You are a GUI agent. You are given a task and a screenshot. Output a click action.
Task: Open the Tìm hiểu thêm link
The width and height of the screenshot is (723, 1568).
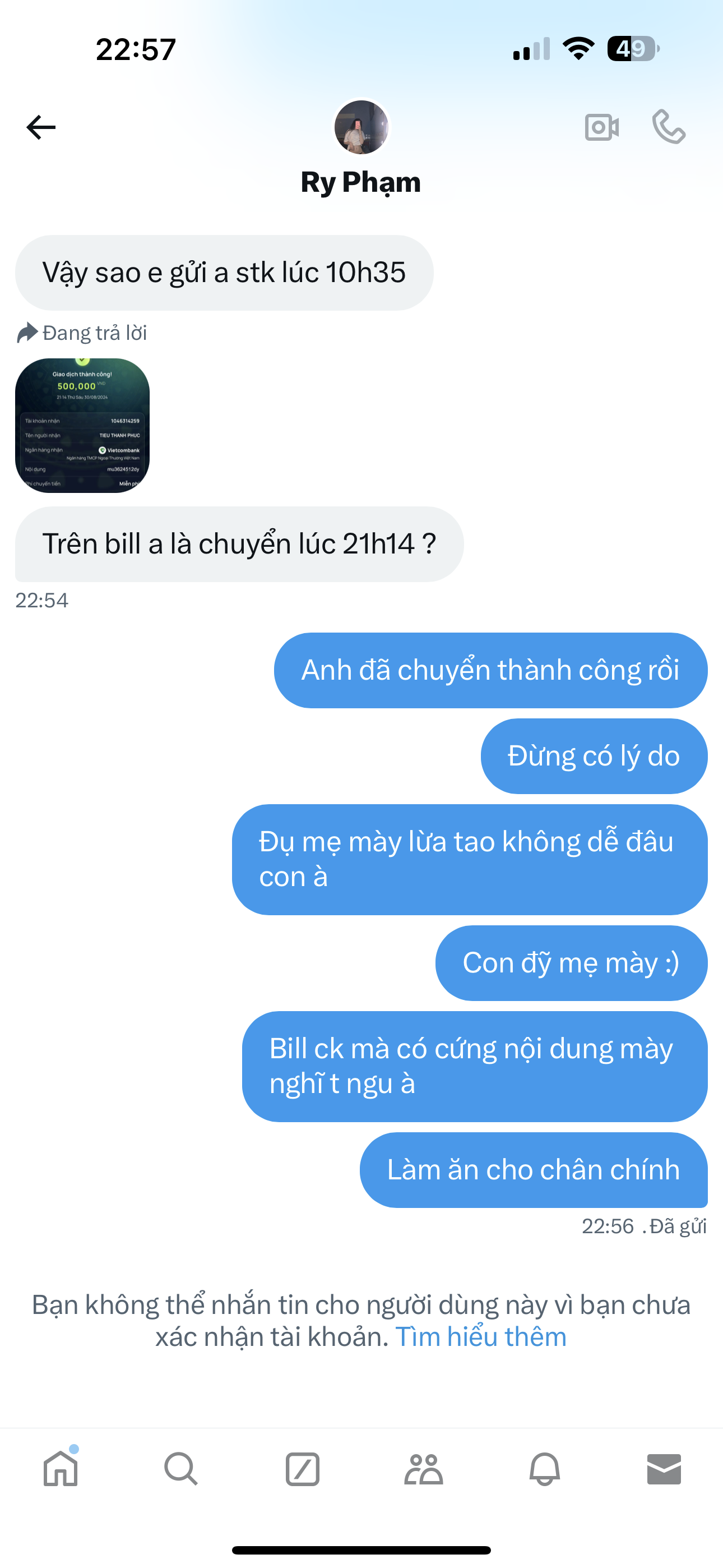(481, 1338)
